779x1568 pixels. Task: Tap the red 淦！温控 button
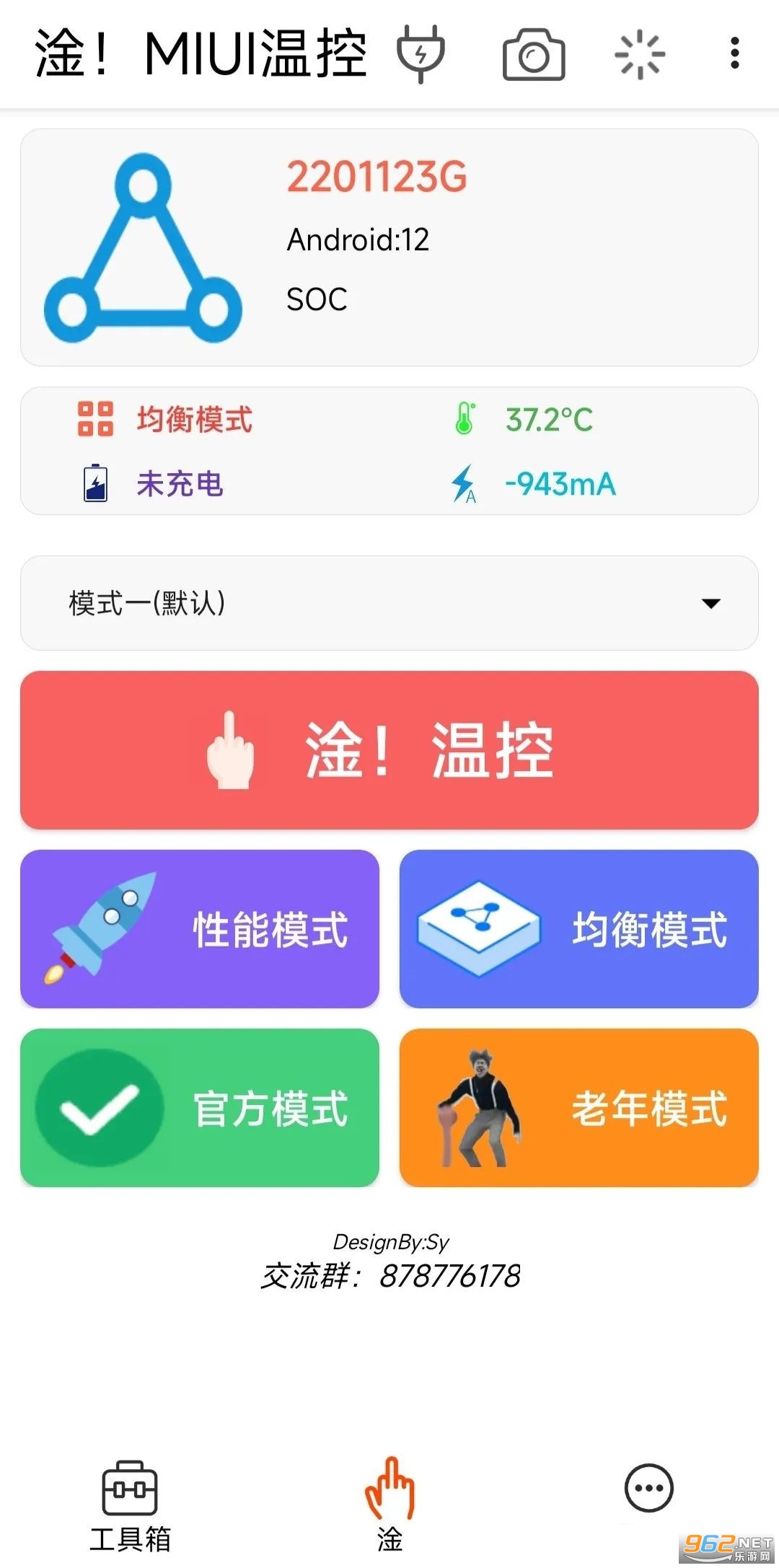coord(389,750)
